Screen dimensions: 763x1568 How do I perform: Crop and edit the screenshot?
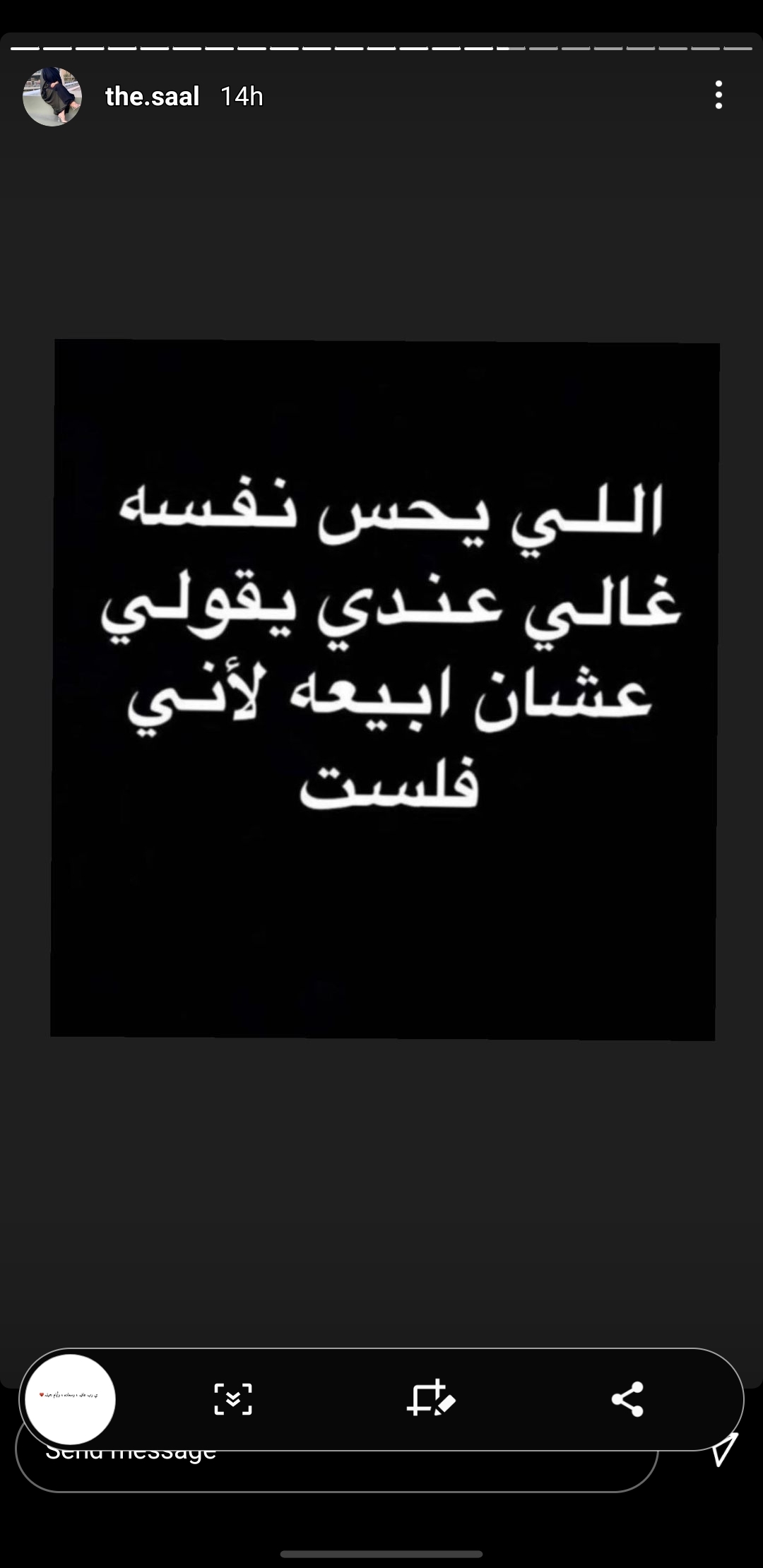click(x=431, y=1398)
